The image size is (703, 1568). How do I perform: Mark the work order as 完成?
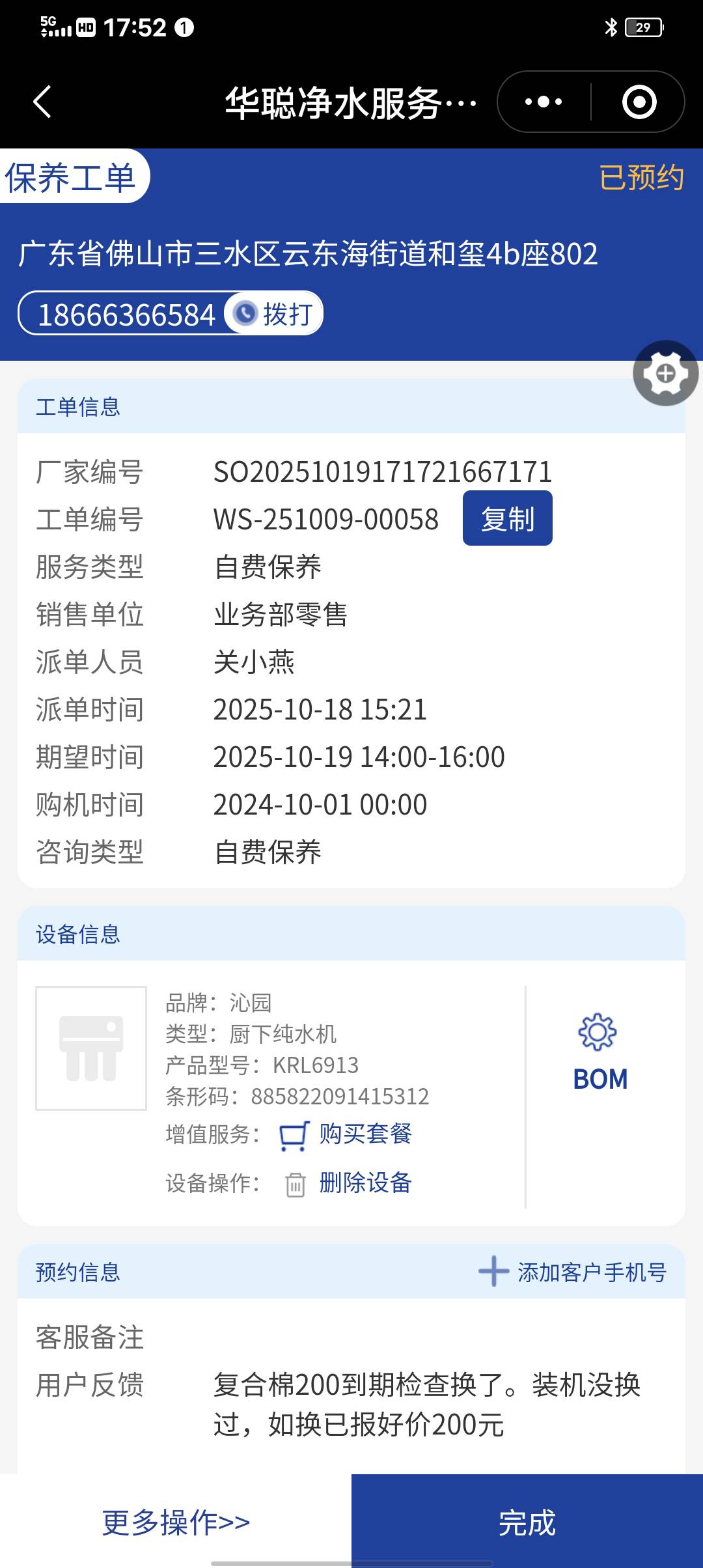tap(527, 1522)
